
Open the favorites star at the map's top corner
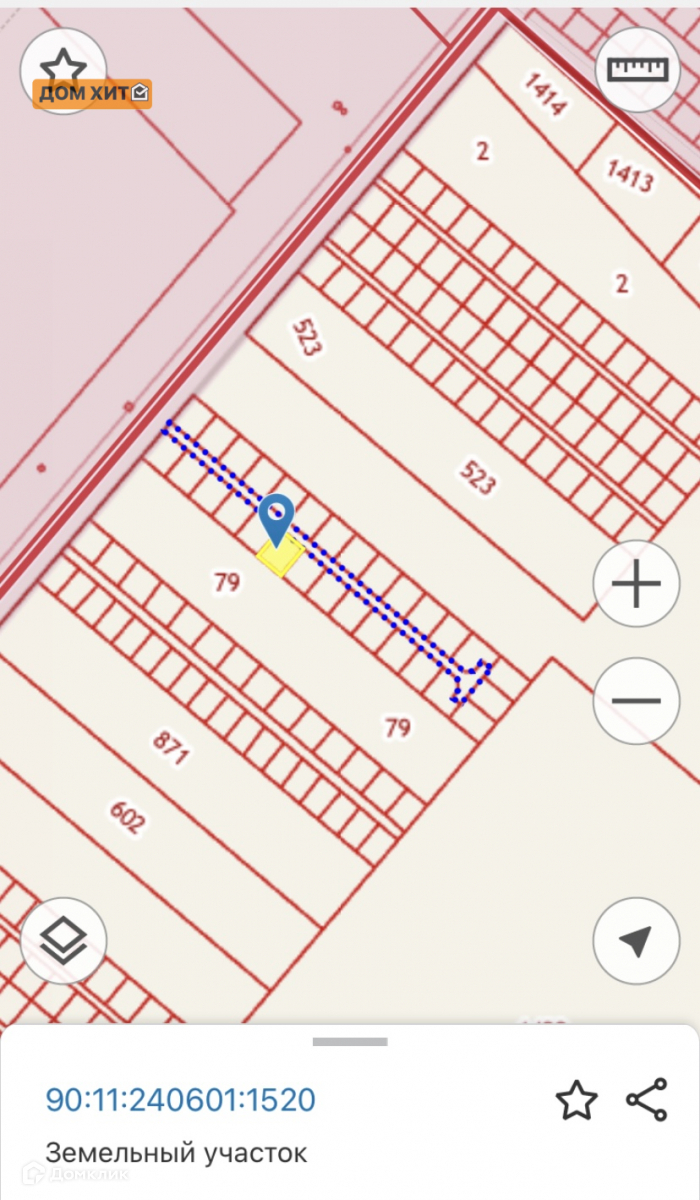(63, 66)
